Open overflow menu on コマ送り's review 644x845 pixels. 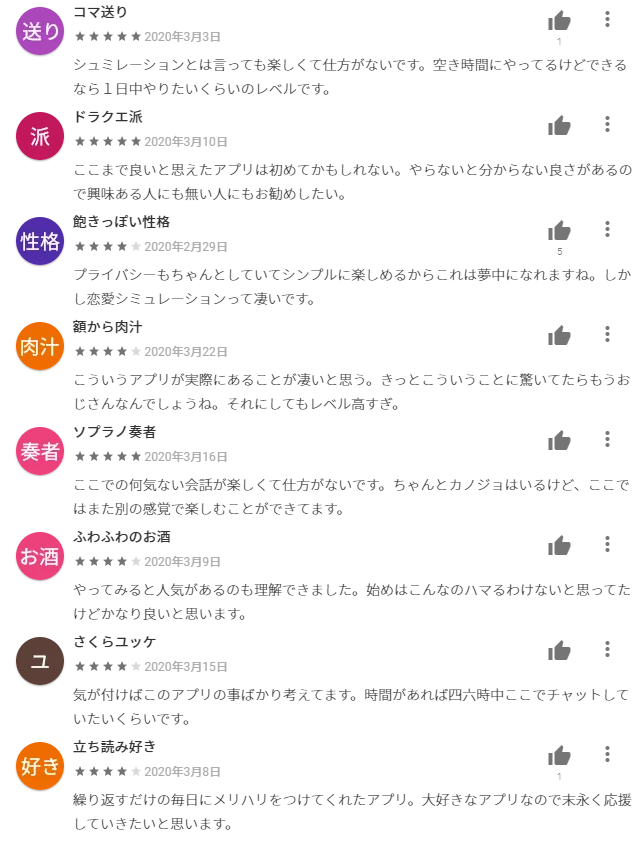[x=607, y=20]
